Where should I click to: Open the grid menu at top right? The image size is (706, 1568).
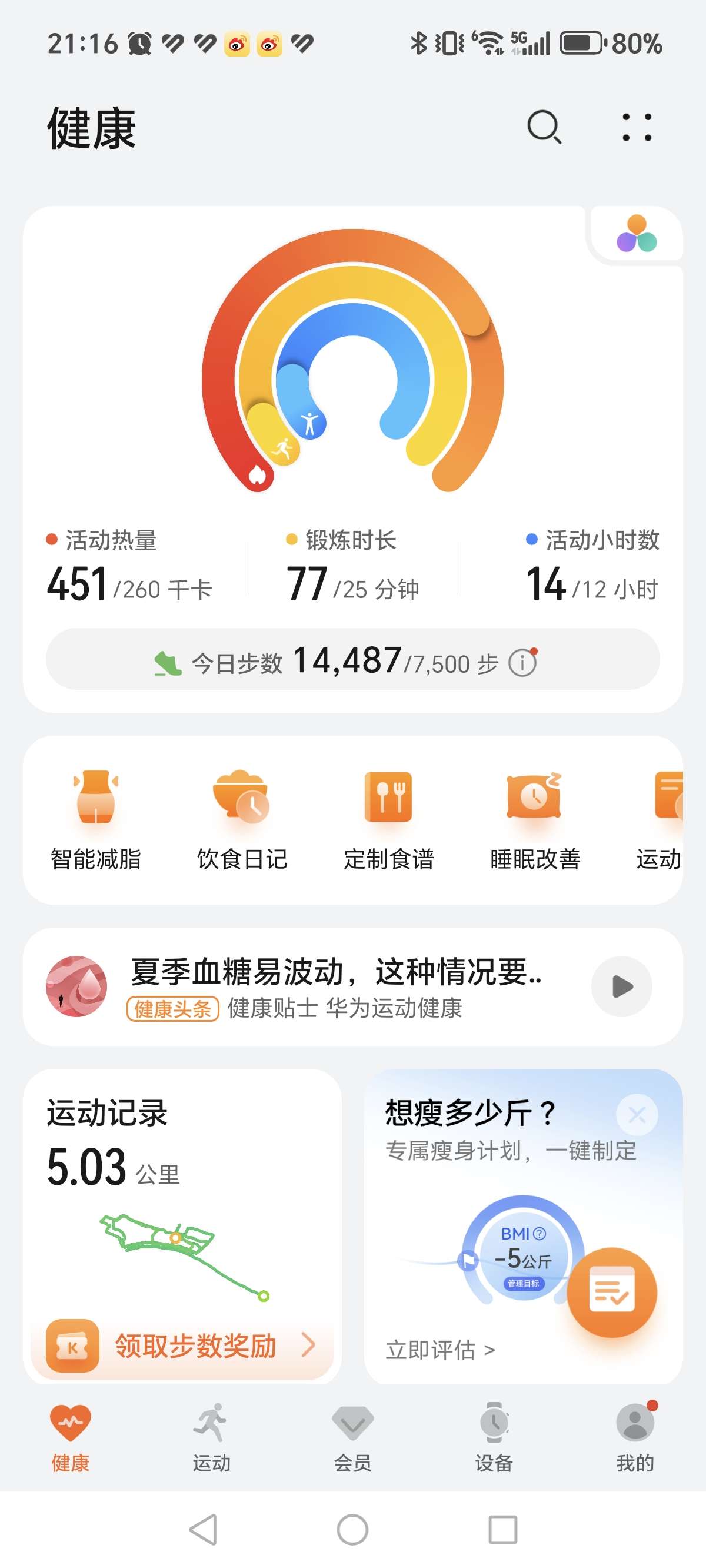637,127
